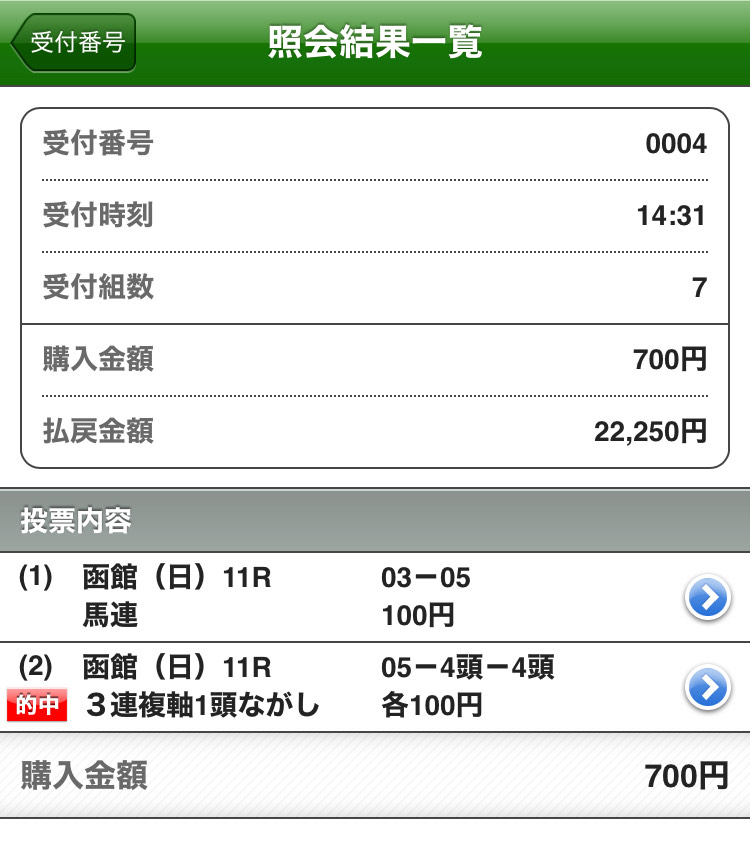Open details of 3連複軸1頭ながし bet
The width and height of the screenshot is (750, 853).
pos(708,687)
